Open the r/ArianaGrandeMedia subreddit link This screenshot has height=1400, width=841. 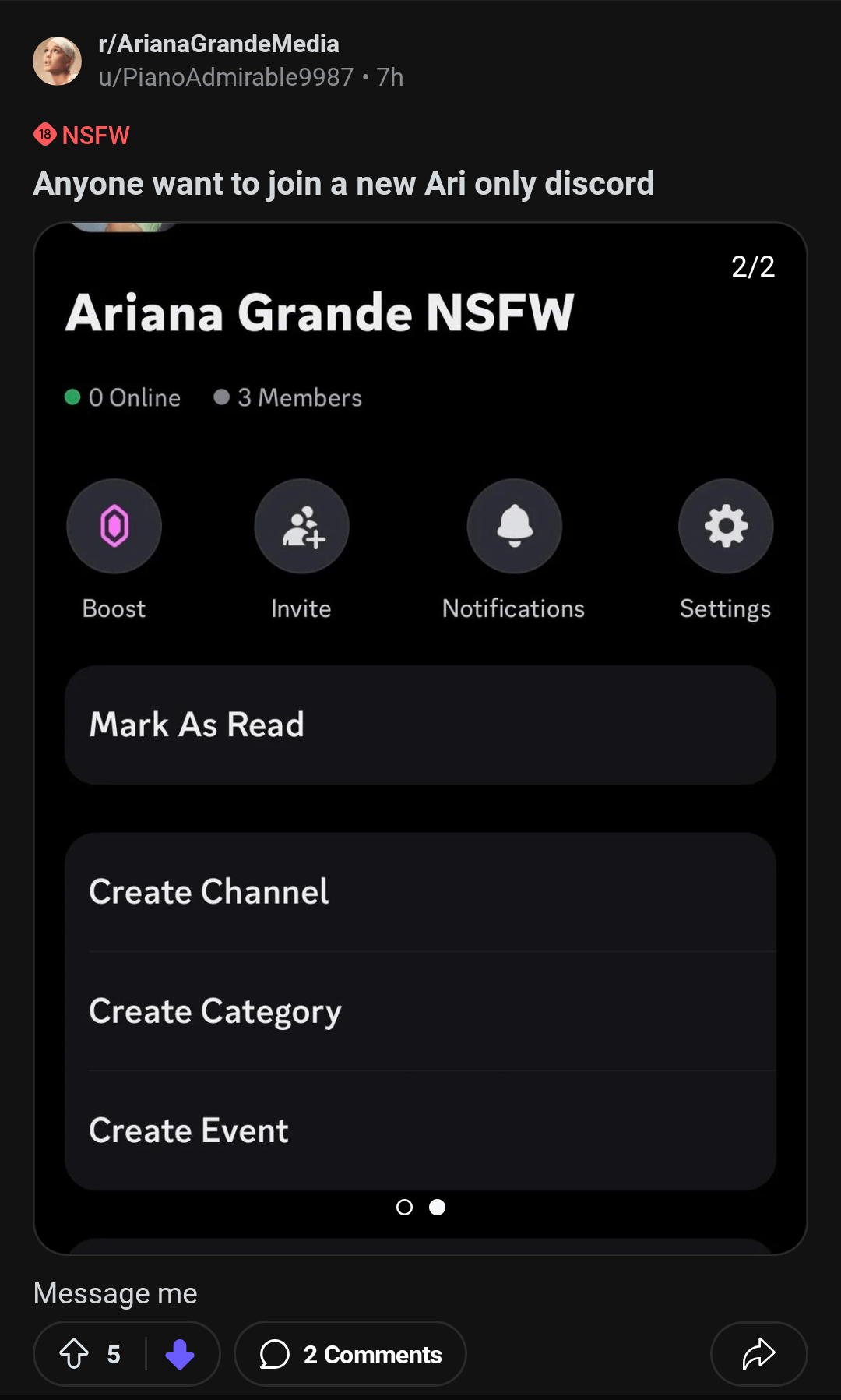220,44
